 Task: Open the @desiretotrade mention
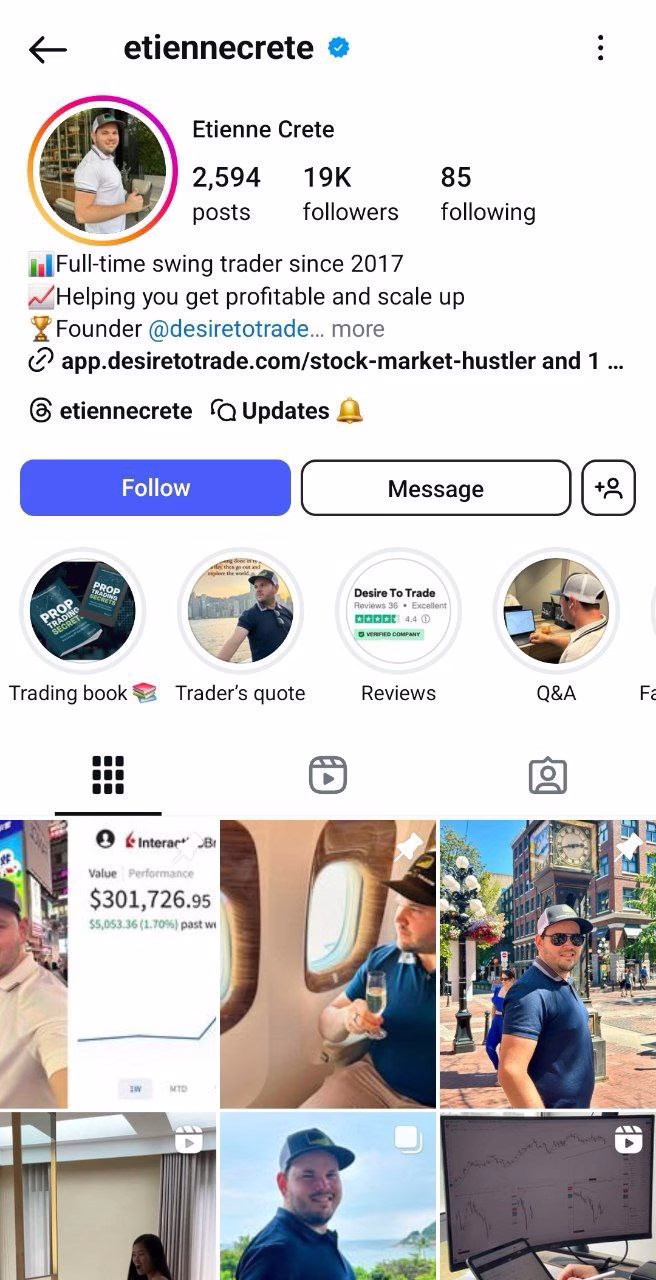point(230,329)
